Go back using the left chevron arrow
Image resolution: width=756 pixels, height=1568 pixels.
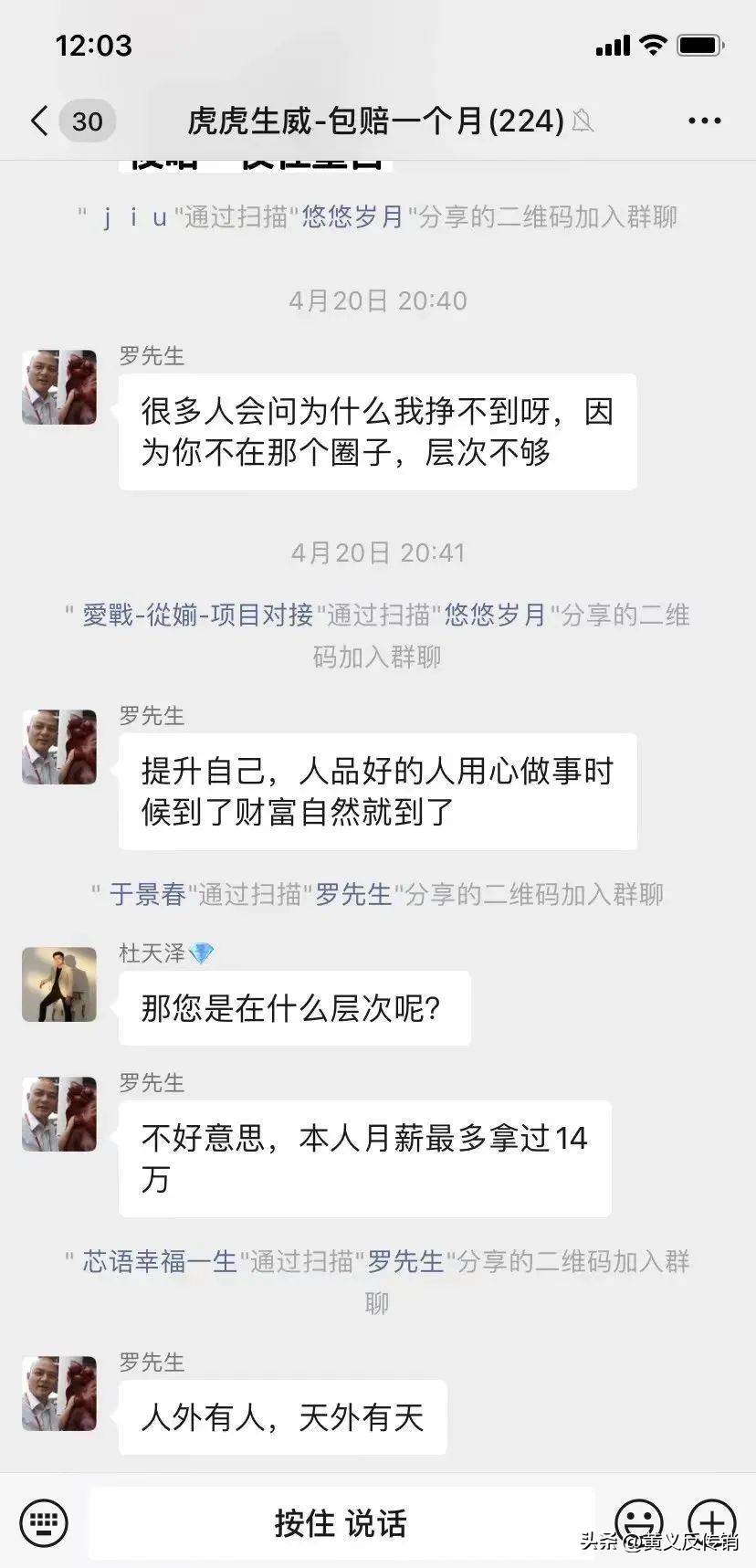pyautogui.click(x=37, y=120)
